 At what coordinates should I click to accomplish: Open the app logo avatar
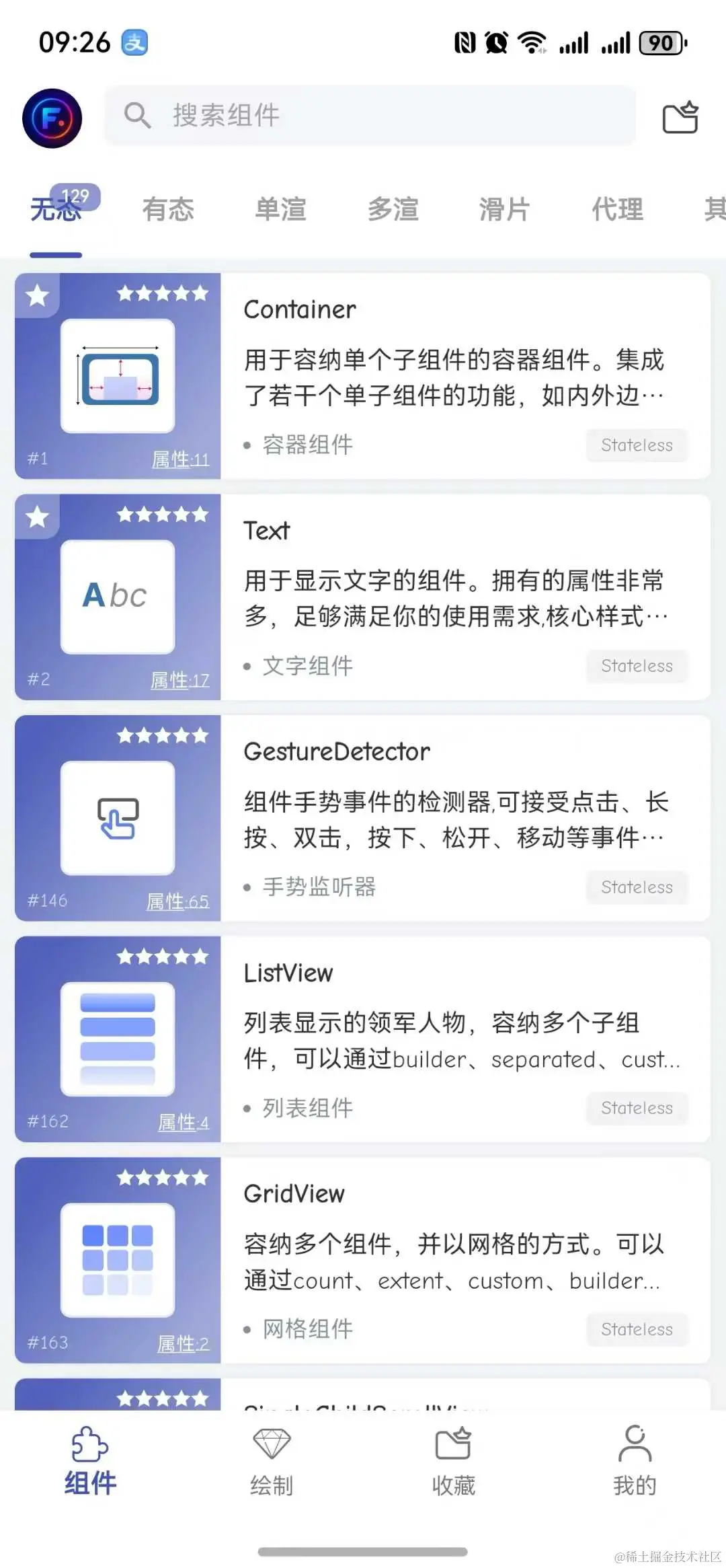click(52, 116)
